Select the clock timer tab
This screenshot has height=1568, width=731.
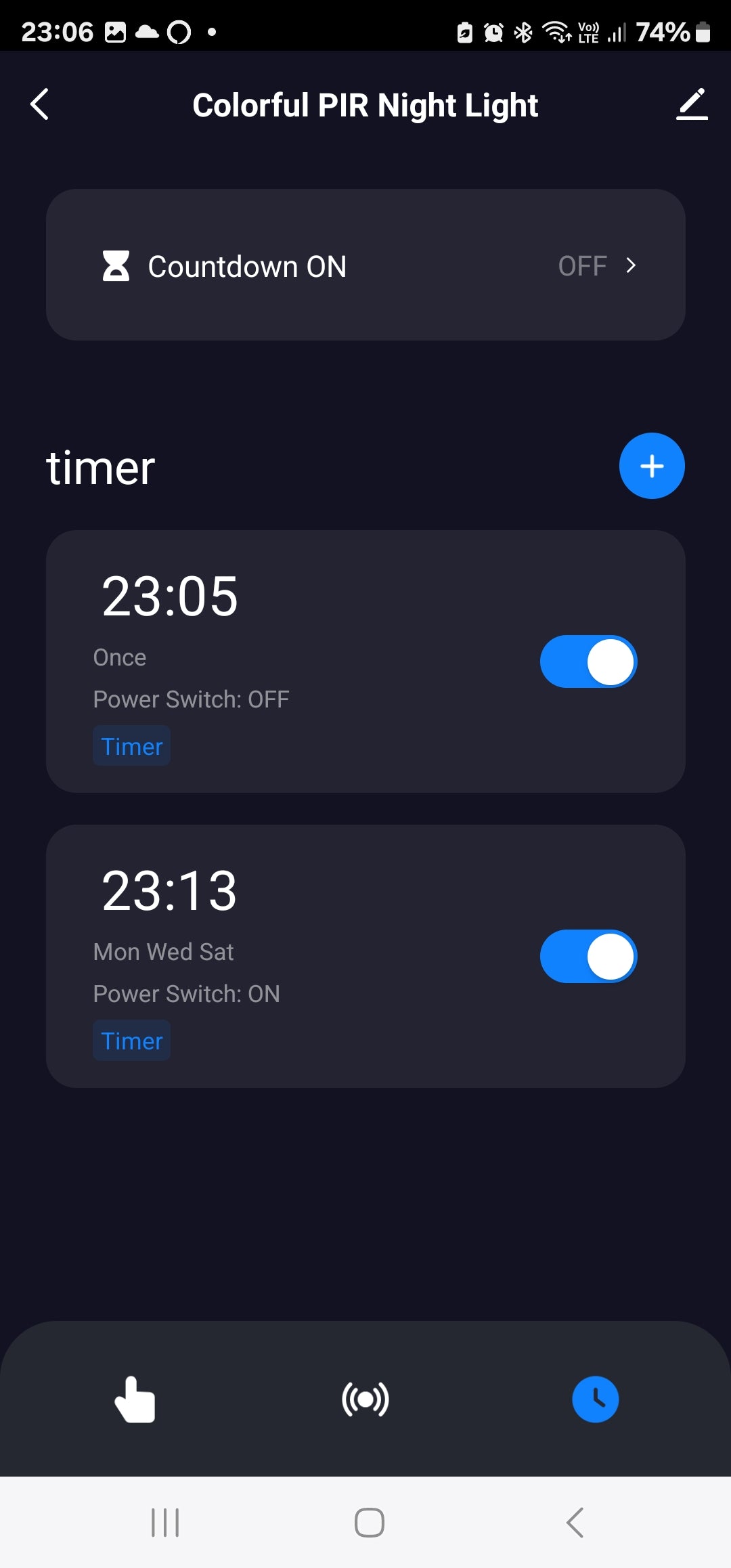point(595,1399)
